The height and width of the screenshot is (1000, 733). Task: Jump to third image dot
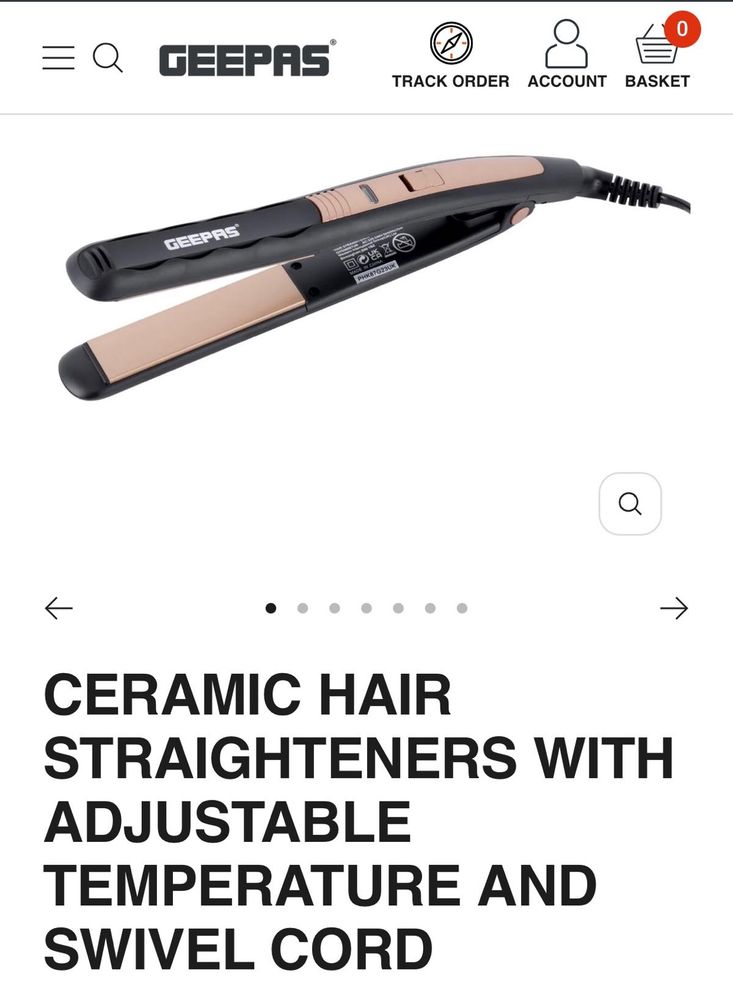tap(334, 608)
